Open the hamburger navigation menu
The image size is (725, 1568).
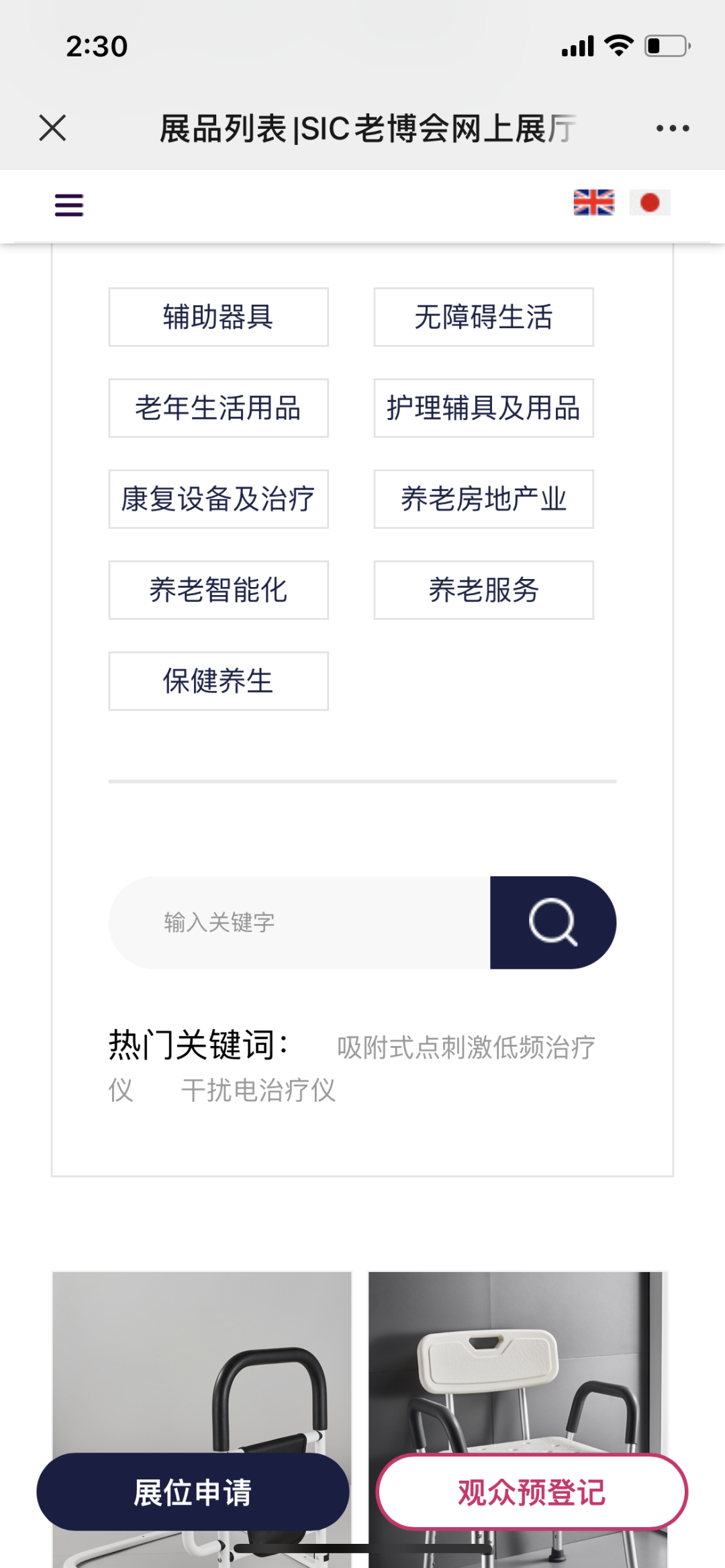[x=69, y=205]
